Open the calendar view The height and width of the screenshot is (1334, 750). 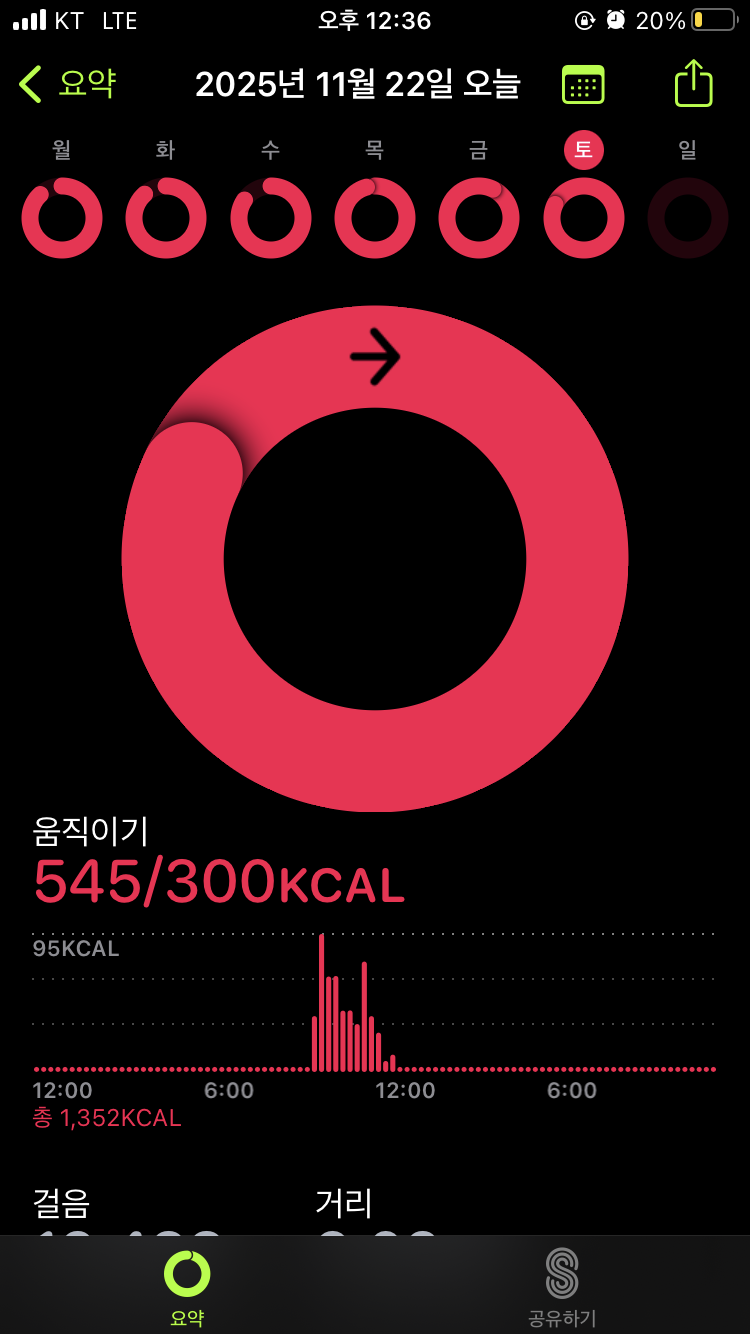[x=583, y=84]
